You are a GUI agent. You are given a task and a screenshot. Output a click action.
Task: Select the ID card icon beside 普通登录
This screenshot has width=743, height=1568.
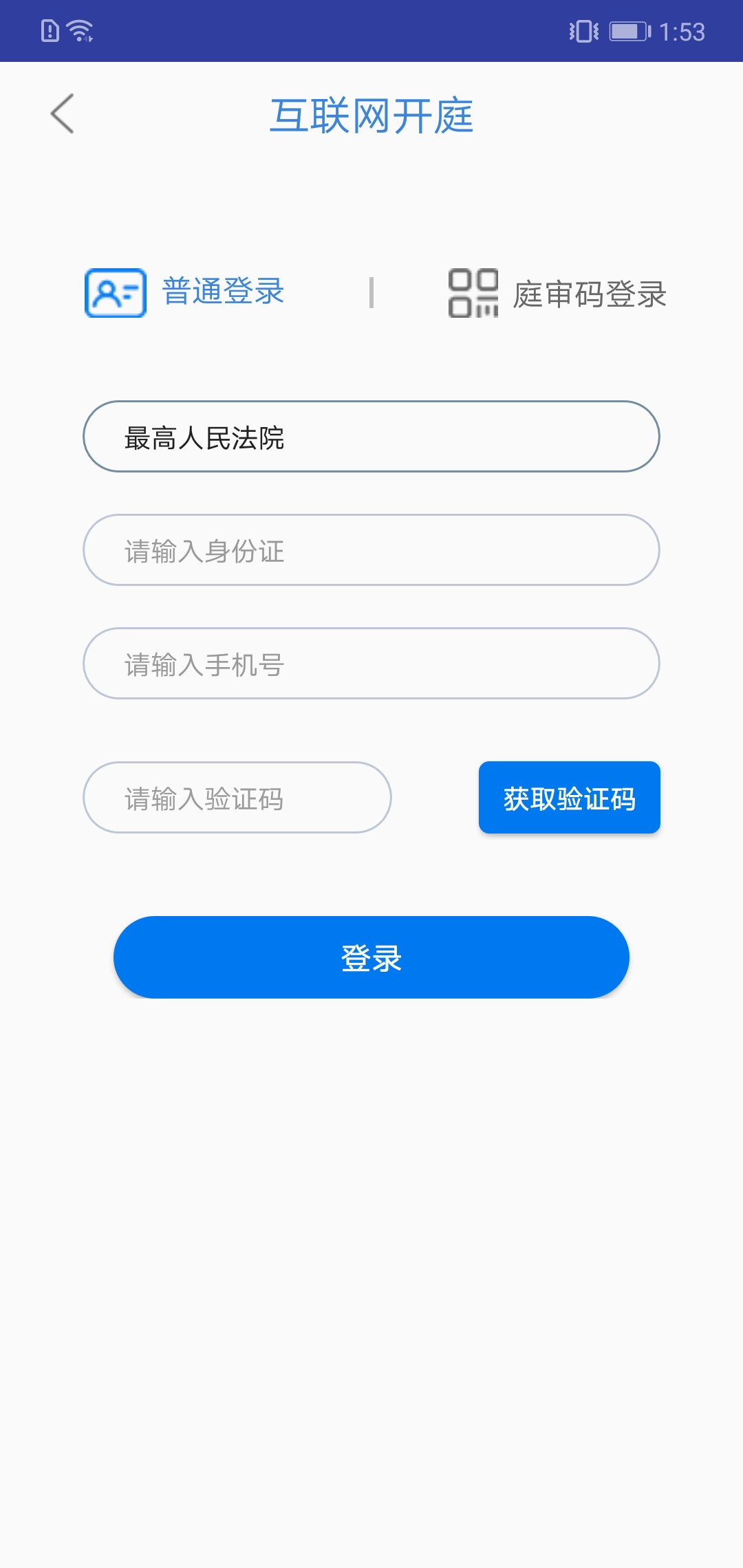115,293
